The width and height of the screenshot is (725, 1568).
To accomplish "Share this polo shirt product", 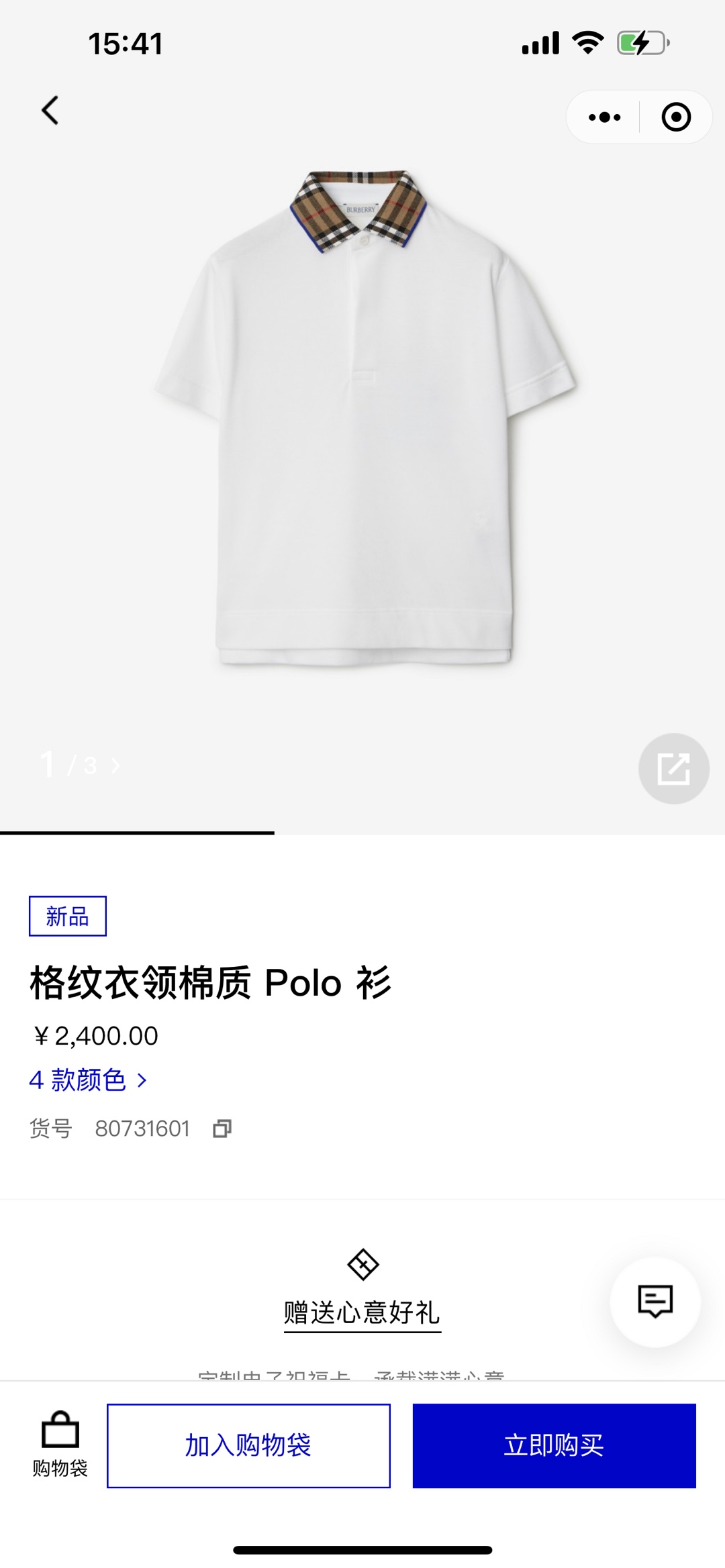I will (x=673, y=768).
